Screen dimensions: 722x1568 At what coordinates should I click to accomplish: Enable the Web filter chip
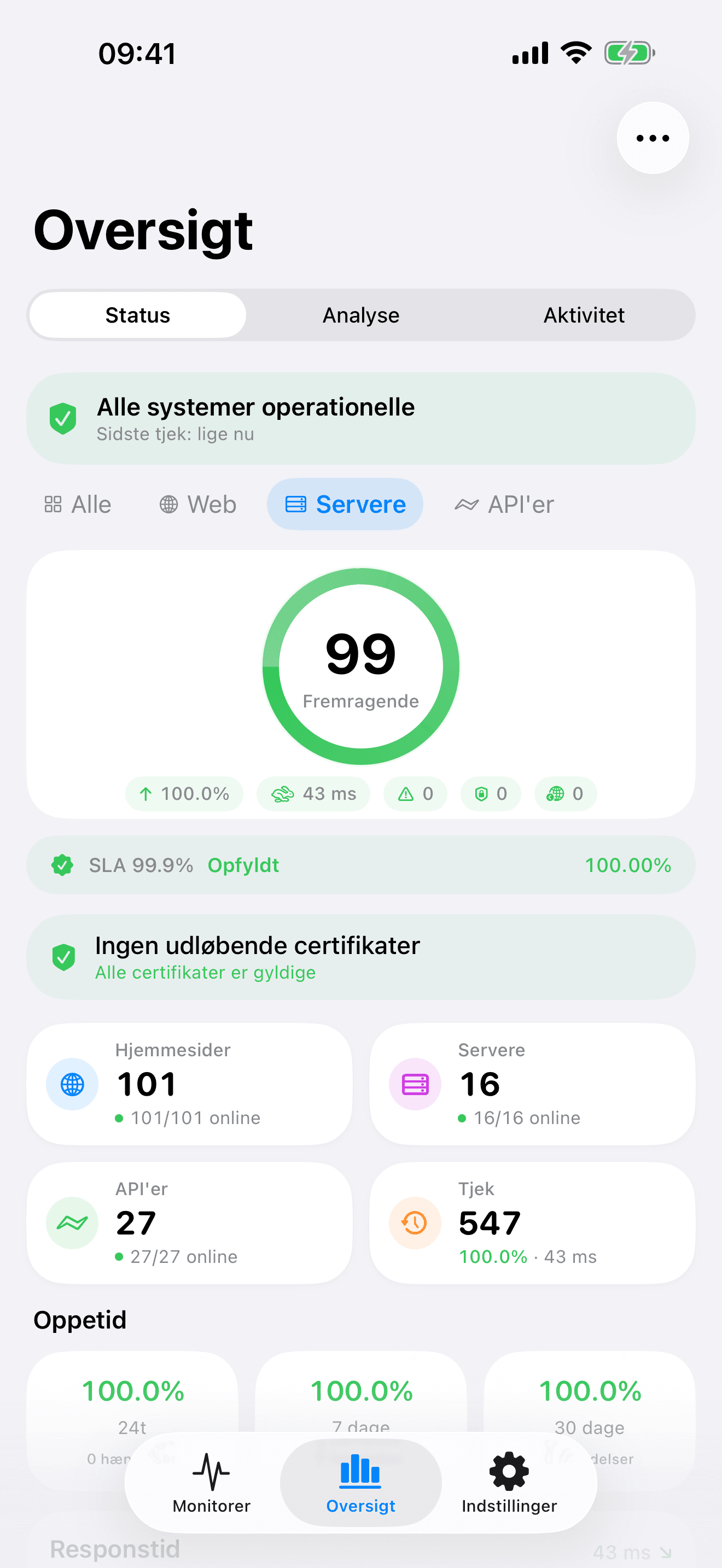click(196, 504)
